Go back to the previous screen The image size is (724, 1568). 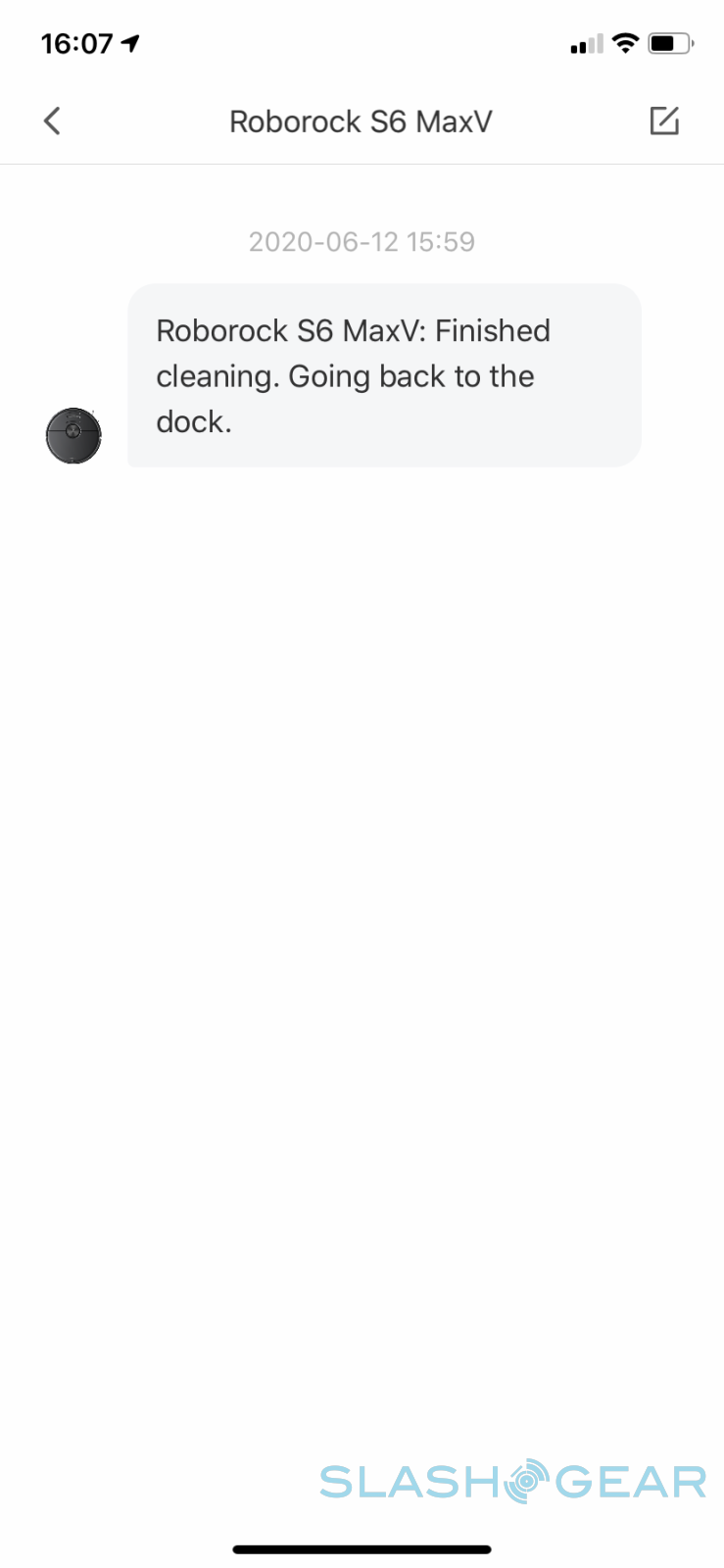pyautogui.click(x=52, y=122)
